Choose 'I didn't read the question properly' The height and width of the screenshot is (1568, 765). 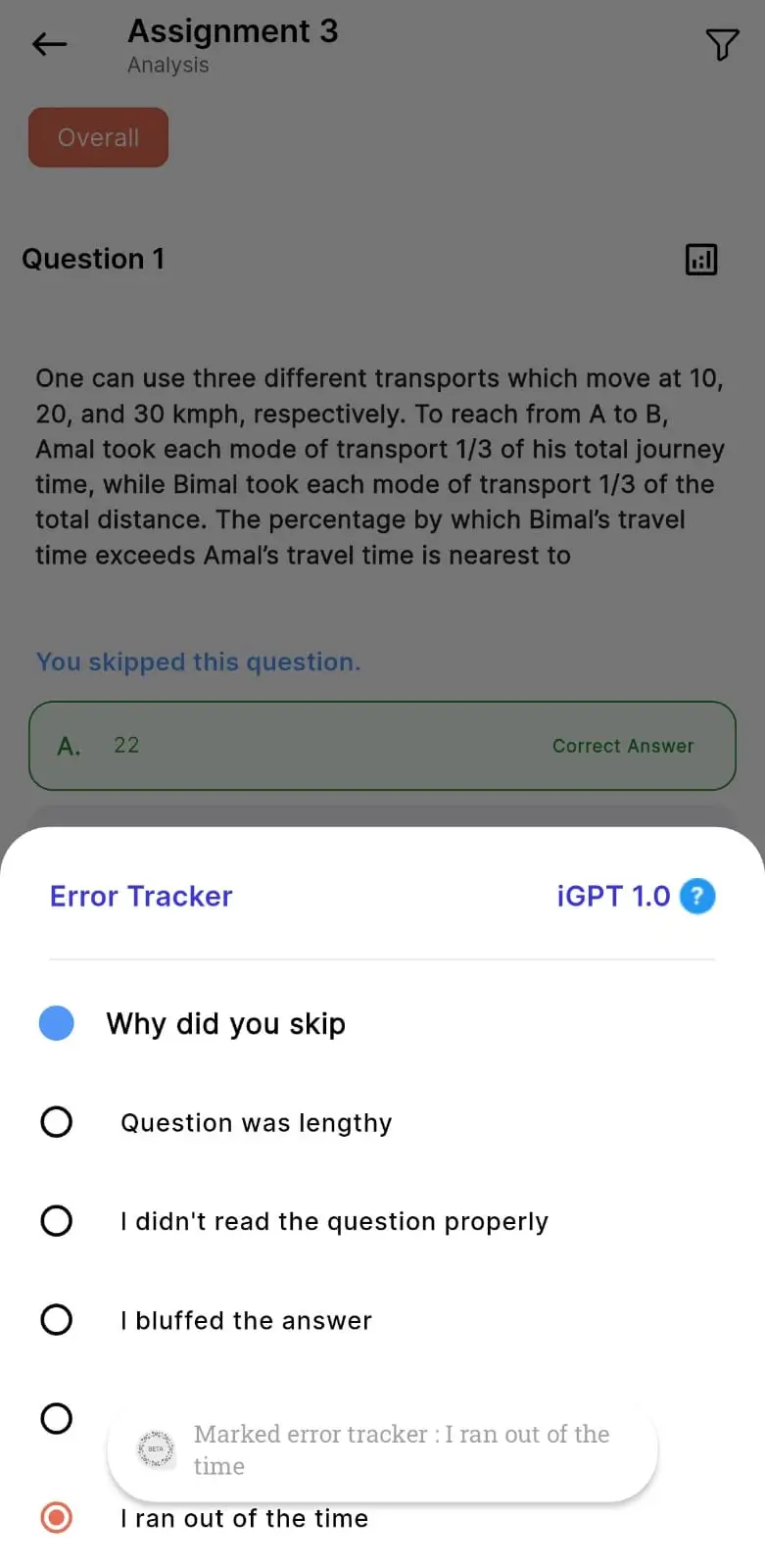click(x=57, y=1221)
